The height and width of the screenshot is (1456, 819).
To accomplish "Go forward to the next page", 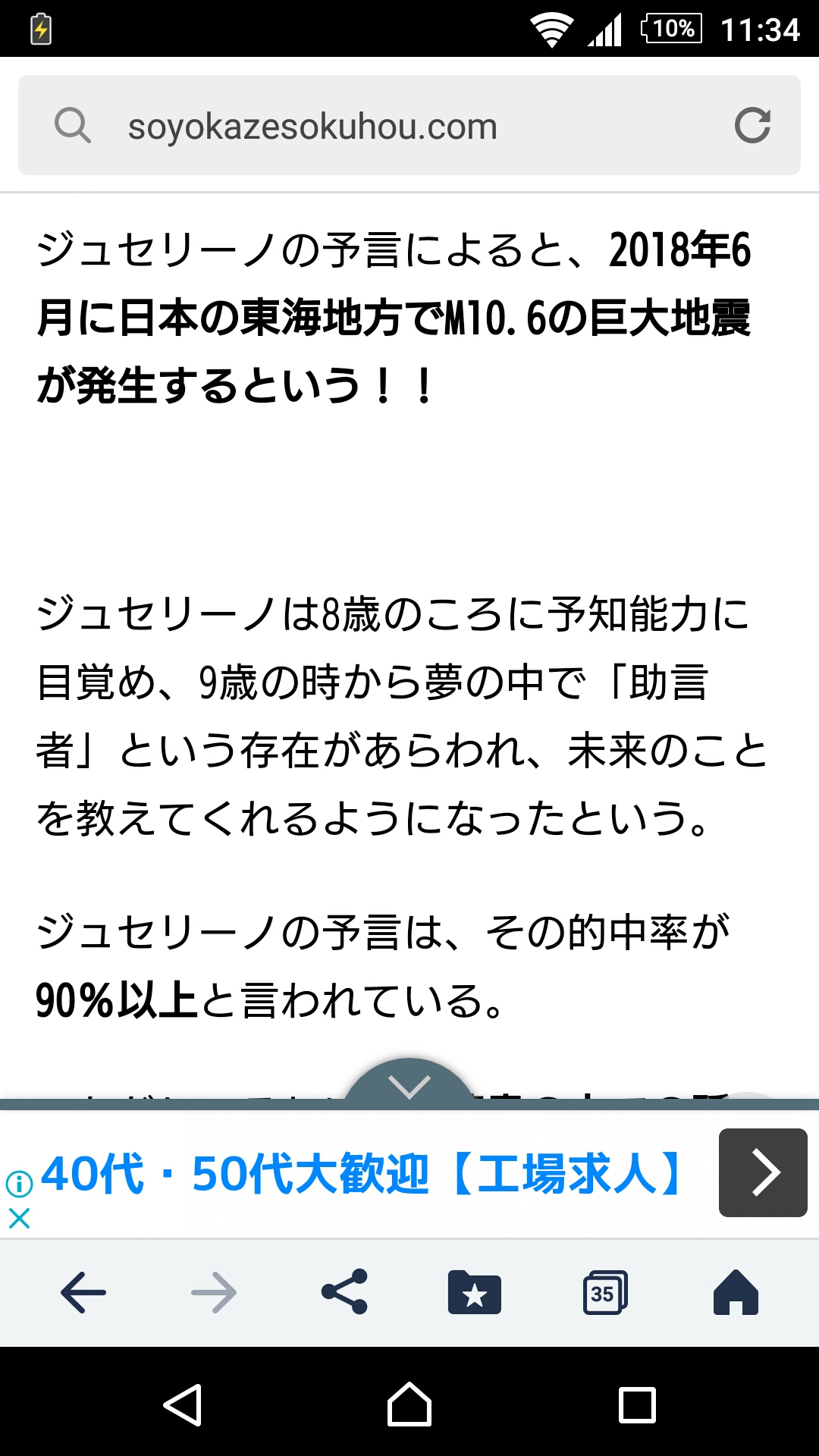I will 214,1292.
